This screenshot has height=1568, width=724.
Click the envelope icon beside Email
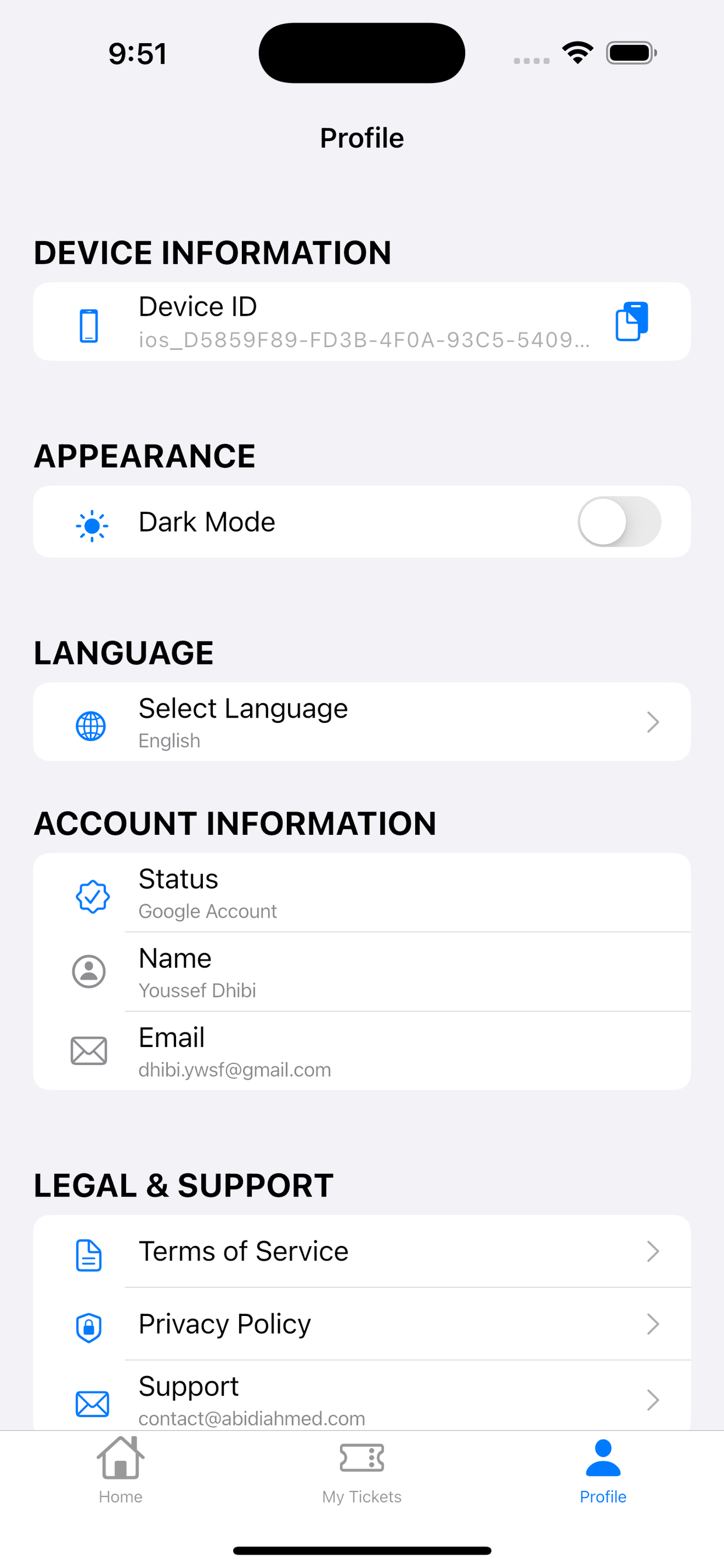[x=89, y=1051]
